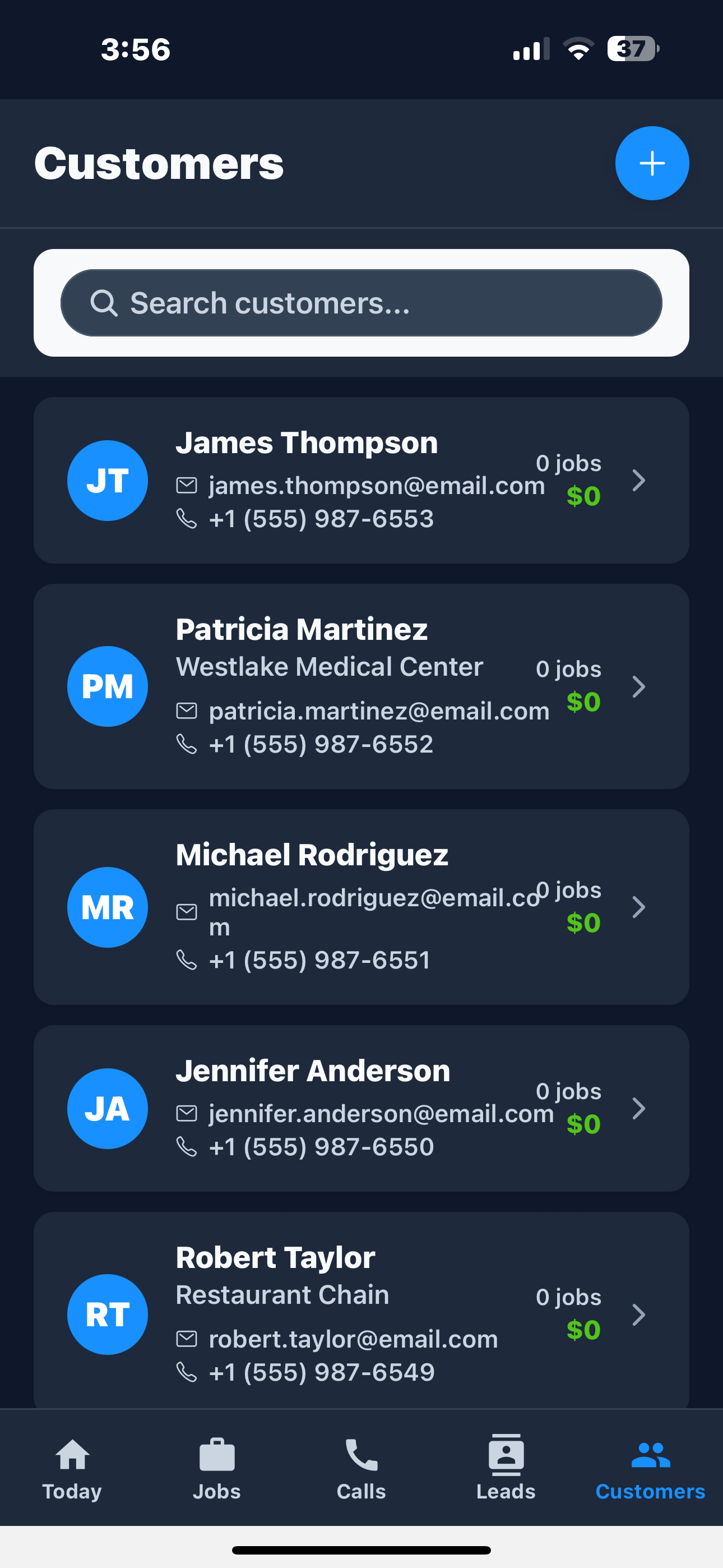Focus the Search customers field
723x1568 pixels.
pos(361,302)
